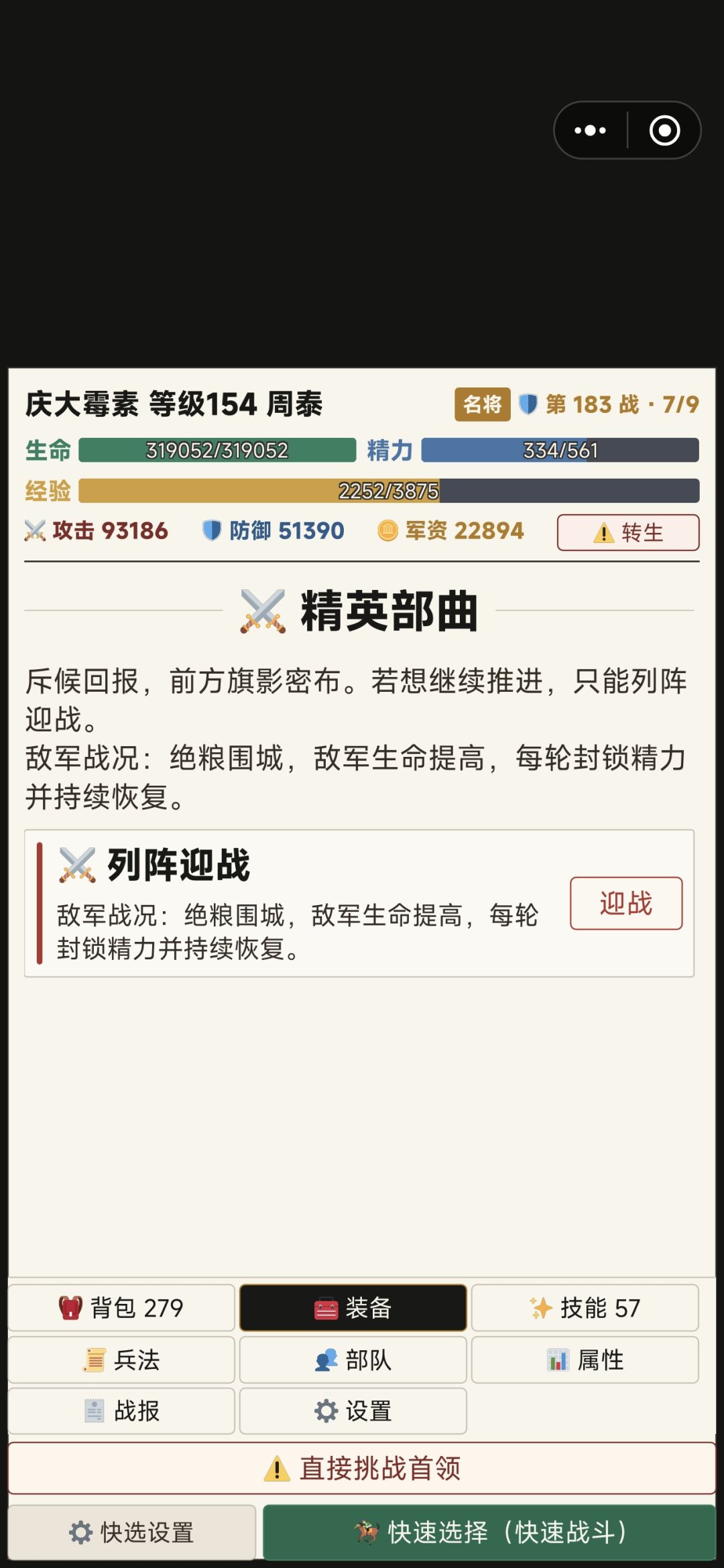Open 快选设置 quick-select settings
This screenshot has width=724, height=1568.
132,1532
